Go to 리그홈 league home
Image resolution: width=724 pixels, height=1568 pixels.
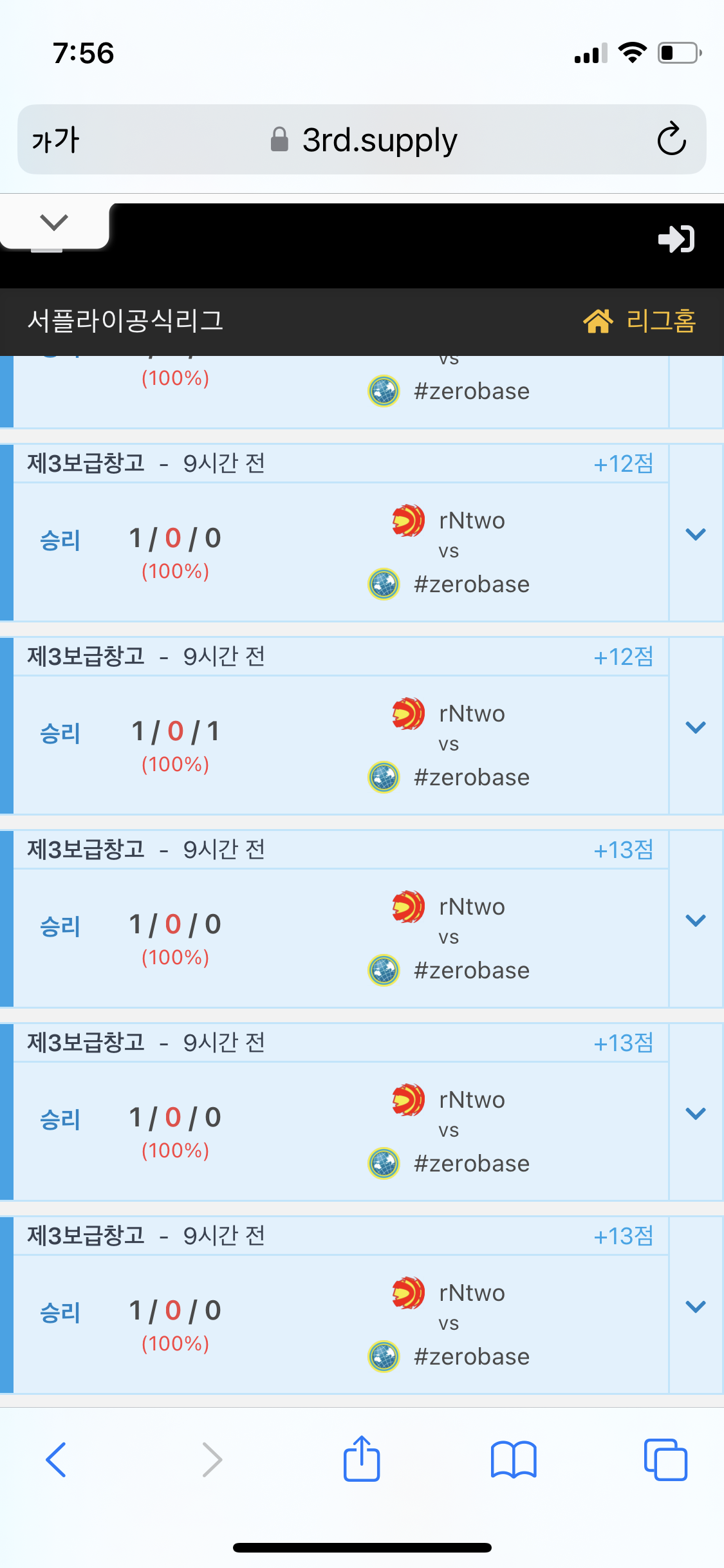(x=640, y=321)
